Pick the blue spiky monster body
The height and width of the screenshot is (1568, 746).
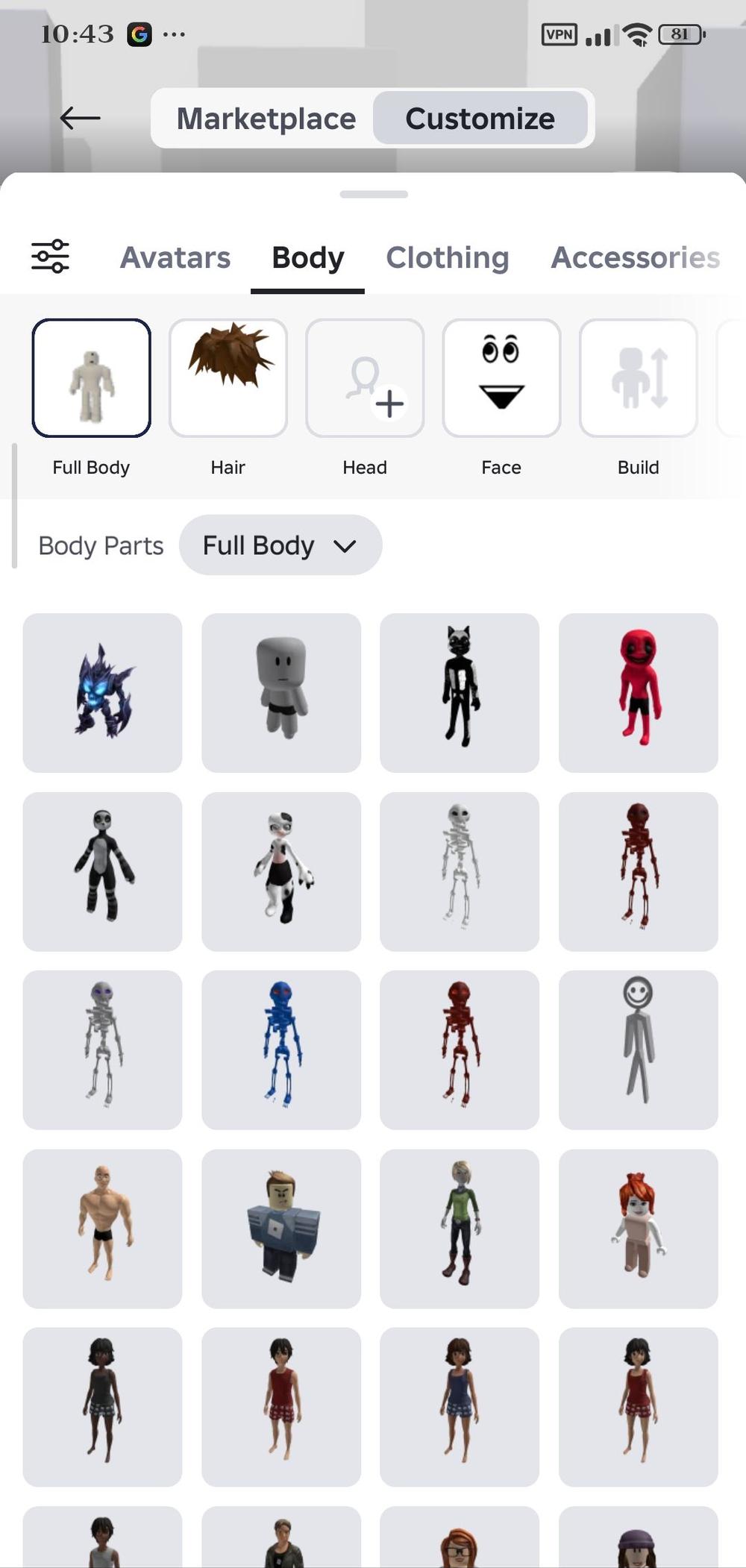coord(102,693)
